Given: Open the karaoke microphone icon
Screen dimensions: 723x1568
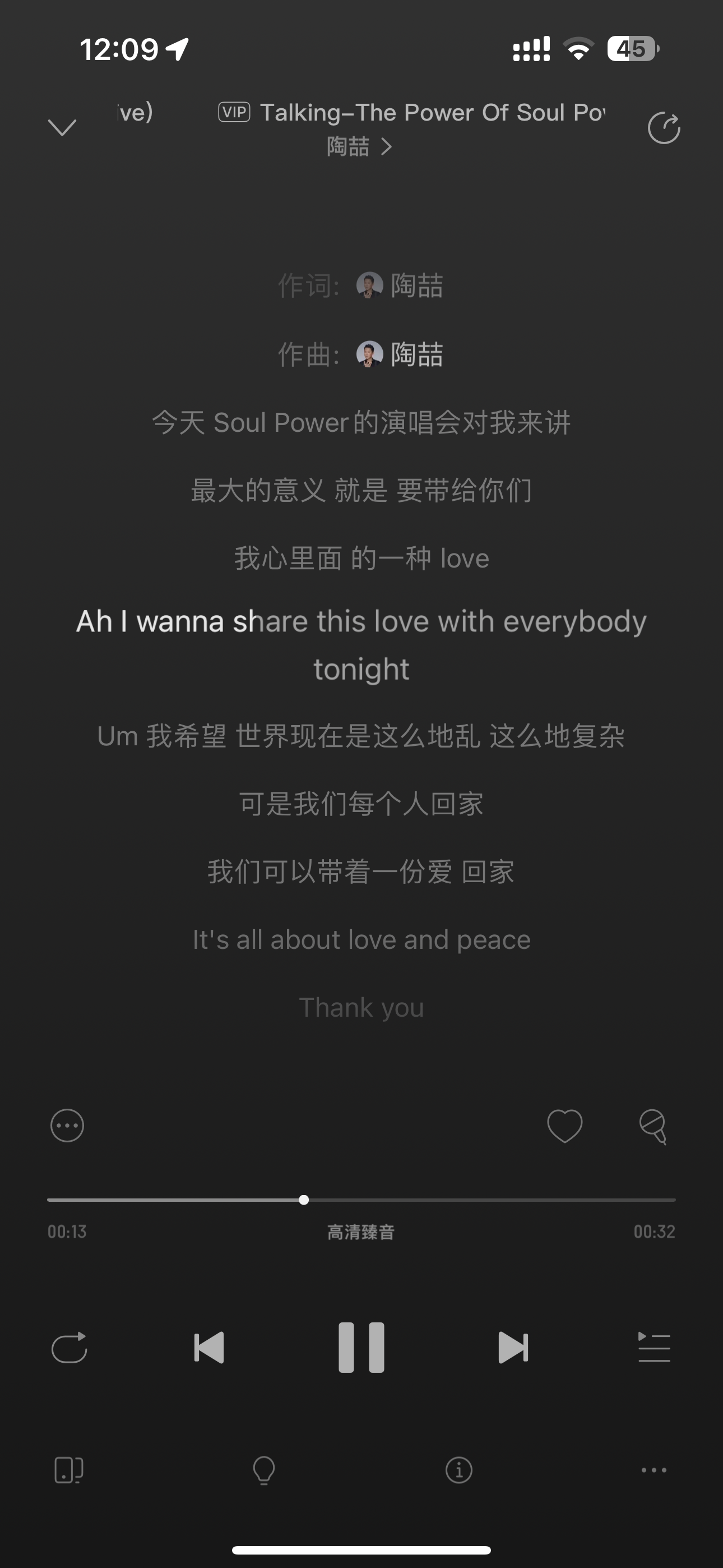Looking at the screenshot, I should point(654,1127).
